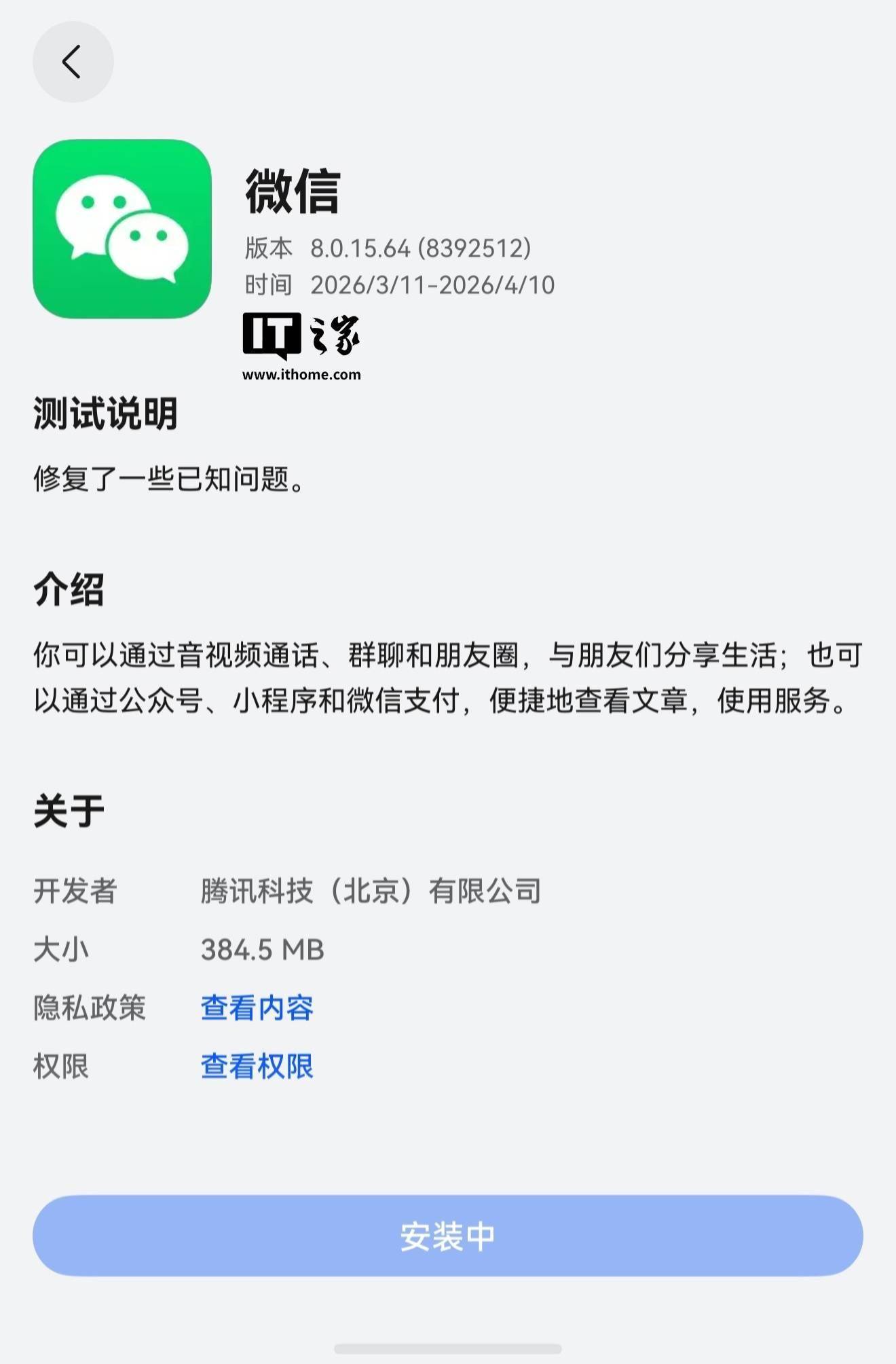896x1364 pixels.
Task: Open the privacy policy 查看内容 link
Action: click(x=257, y=1008)
